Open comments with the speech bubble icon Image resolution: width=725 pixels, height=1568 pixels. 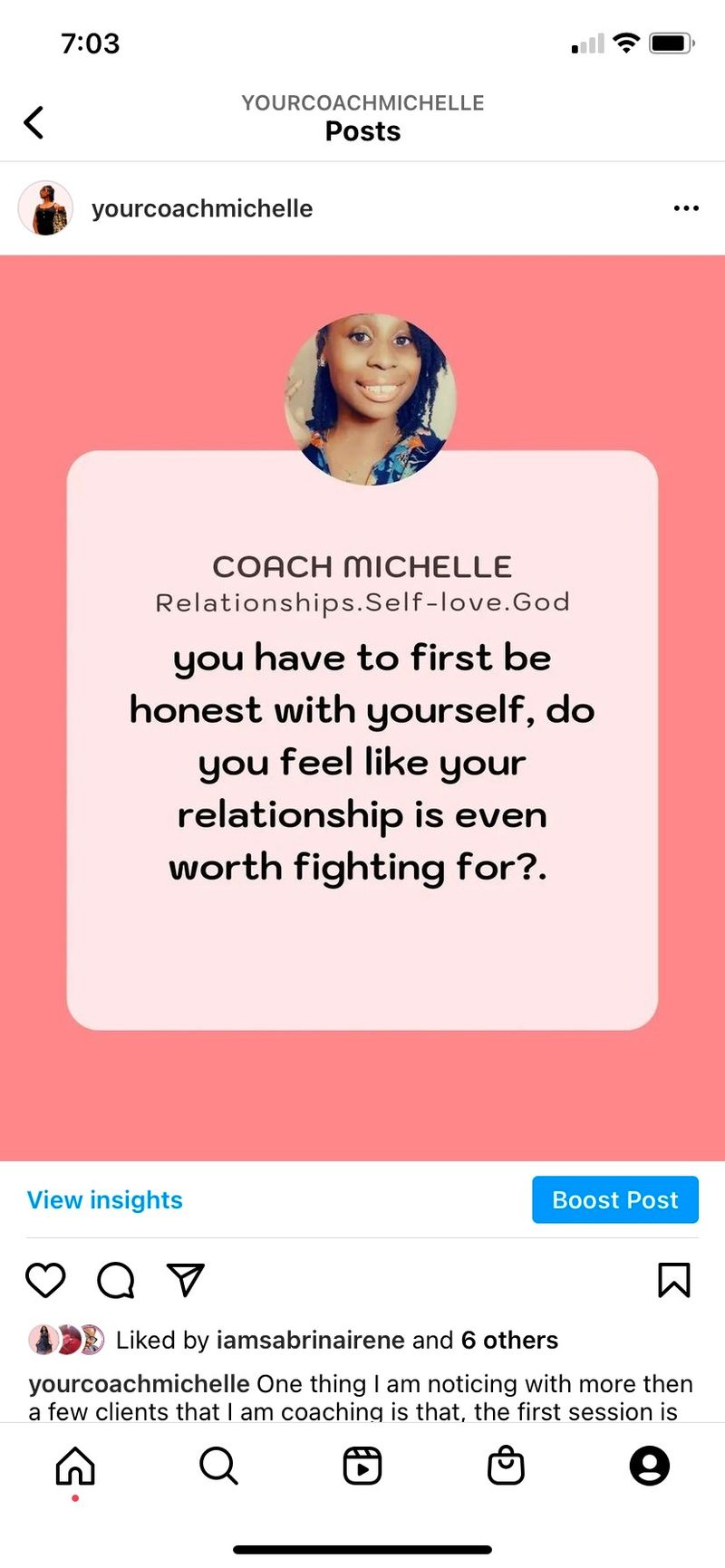116,1280
